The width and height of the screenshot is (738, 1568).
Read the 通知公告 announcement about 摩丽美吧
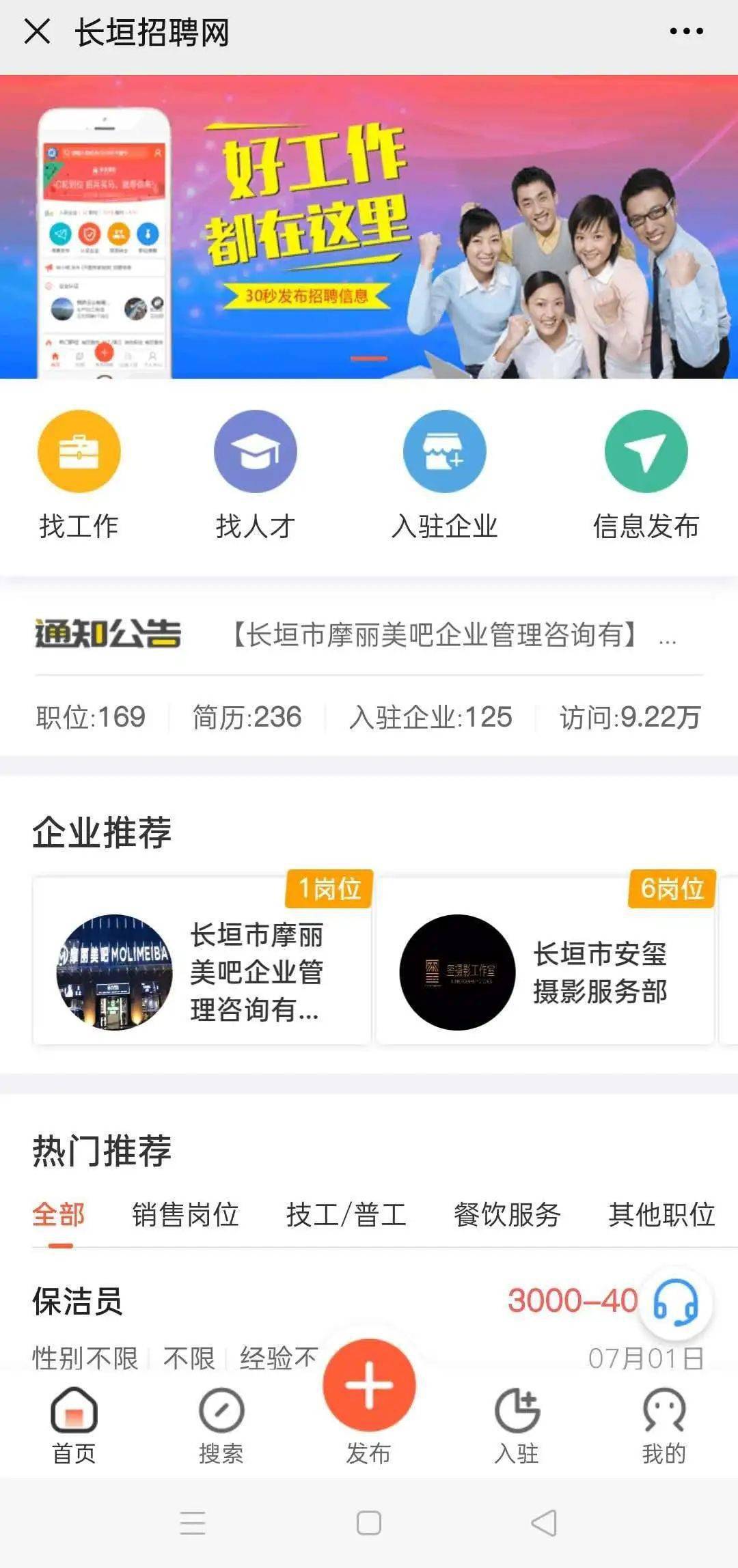coord(437,635)
